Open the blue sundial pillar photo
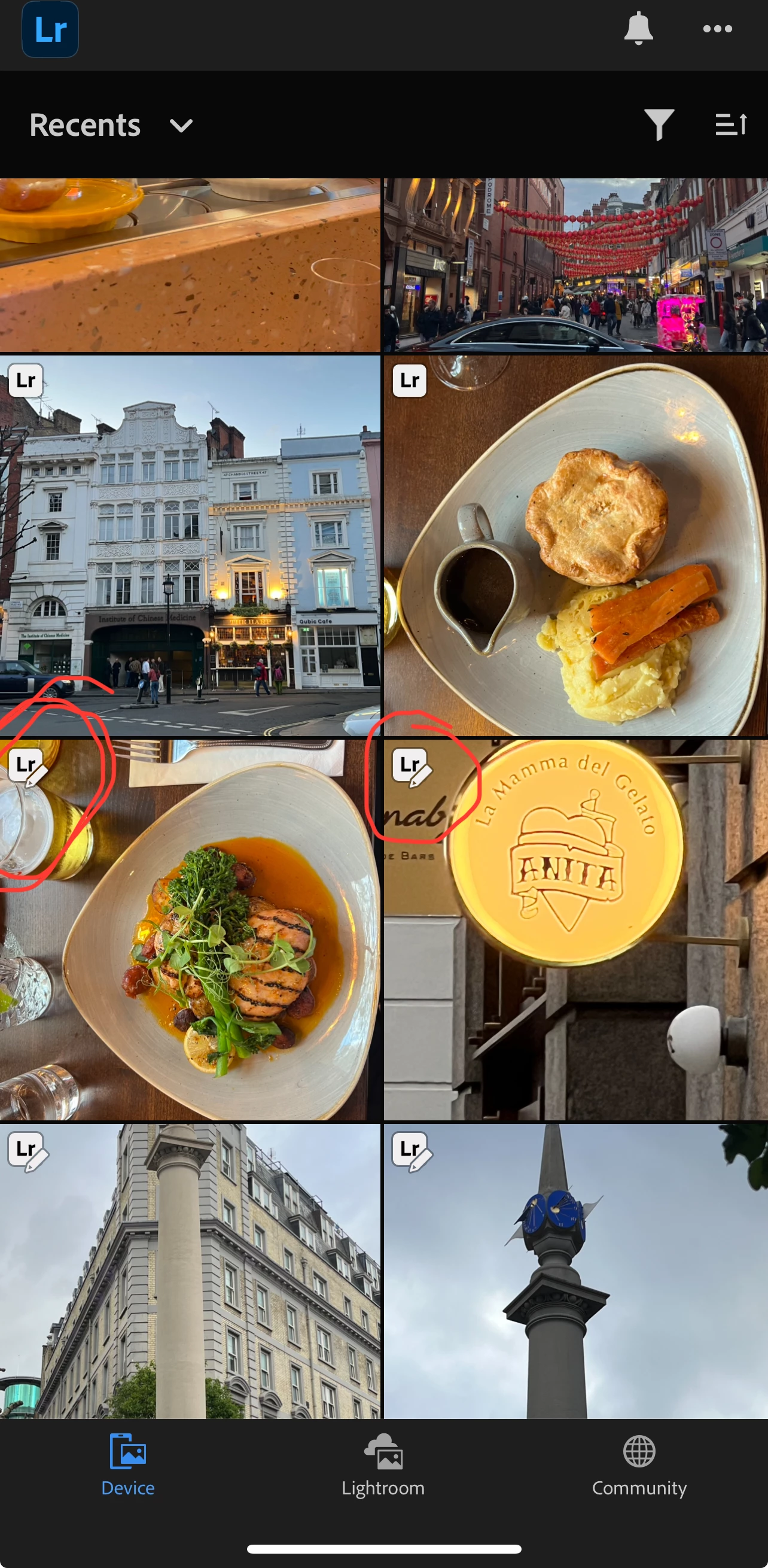 coord(575,1272)
